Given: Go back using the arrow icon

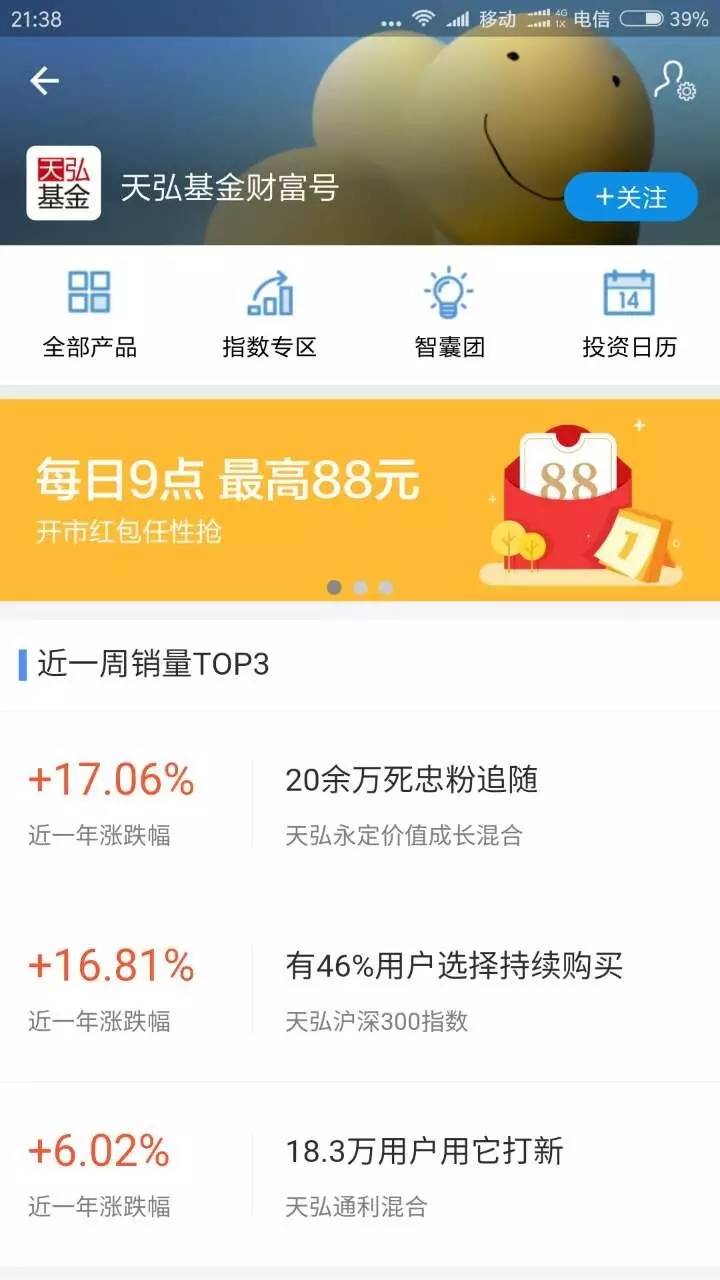Looking at the screenshot, I should pyautogui.click(x=44, y=81).
